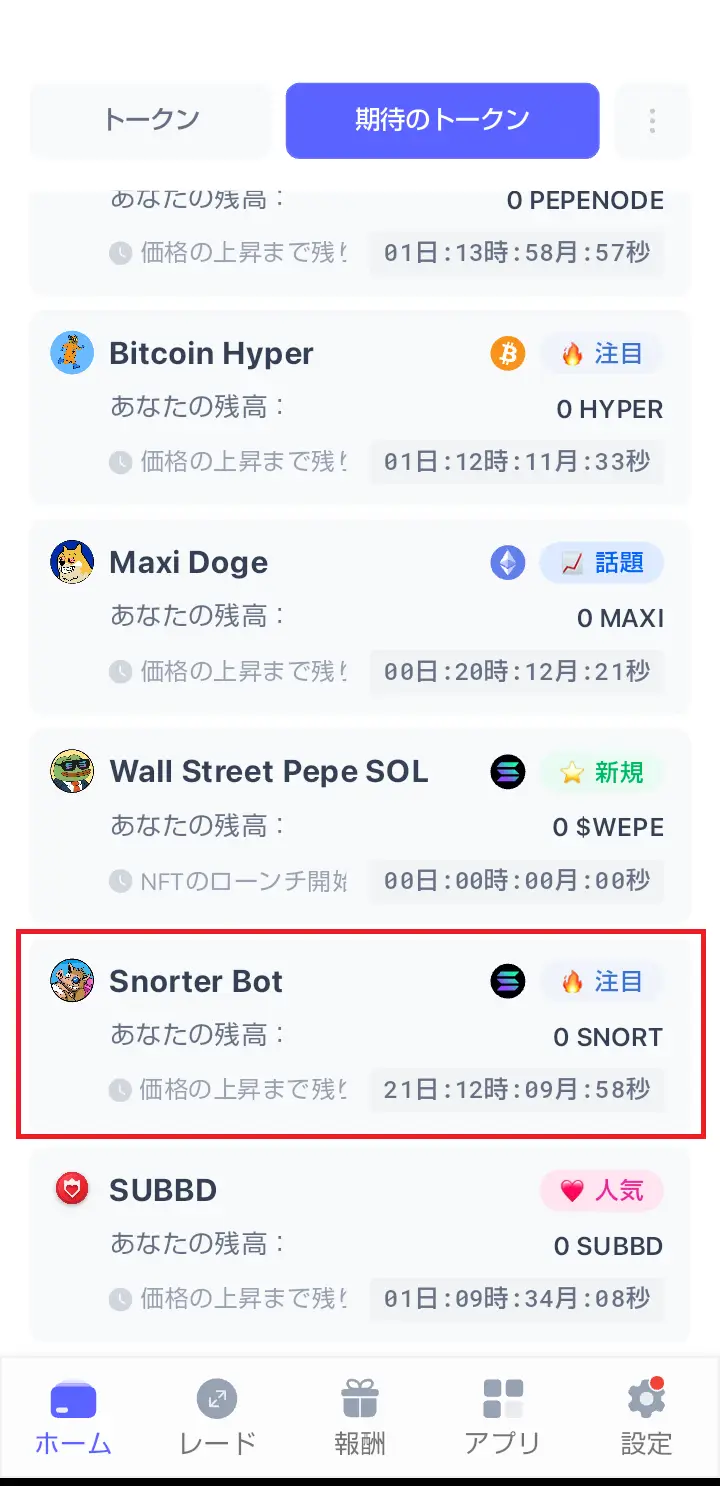Tap the Snorter Bot token icon
The height and width of the screenshot is (1486, 720).
coord(71,981)
